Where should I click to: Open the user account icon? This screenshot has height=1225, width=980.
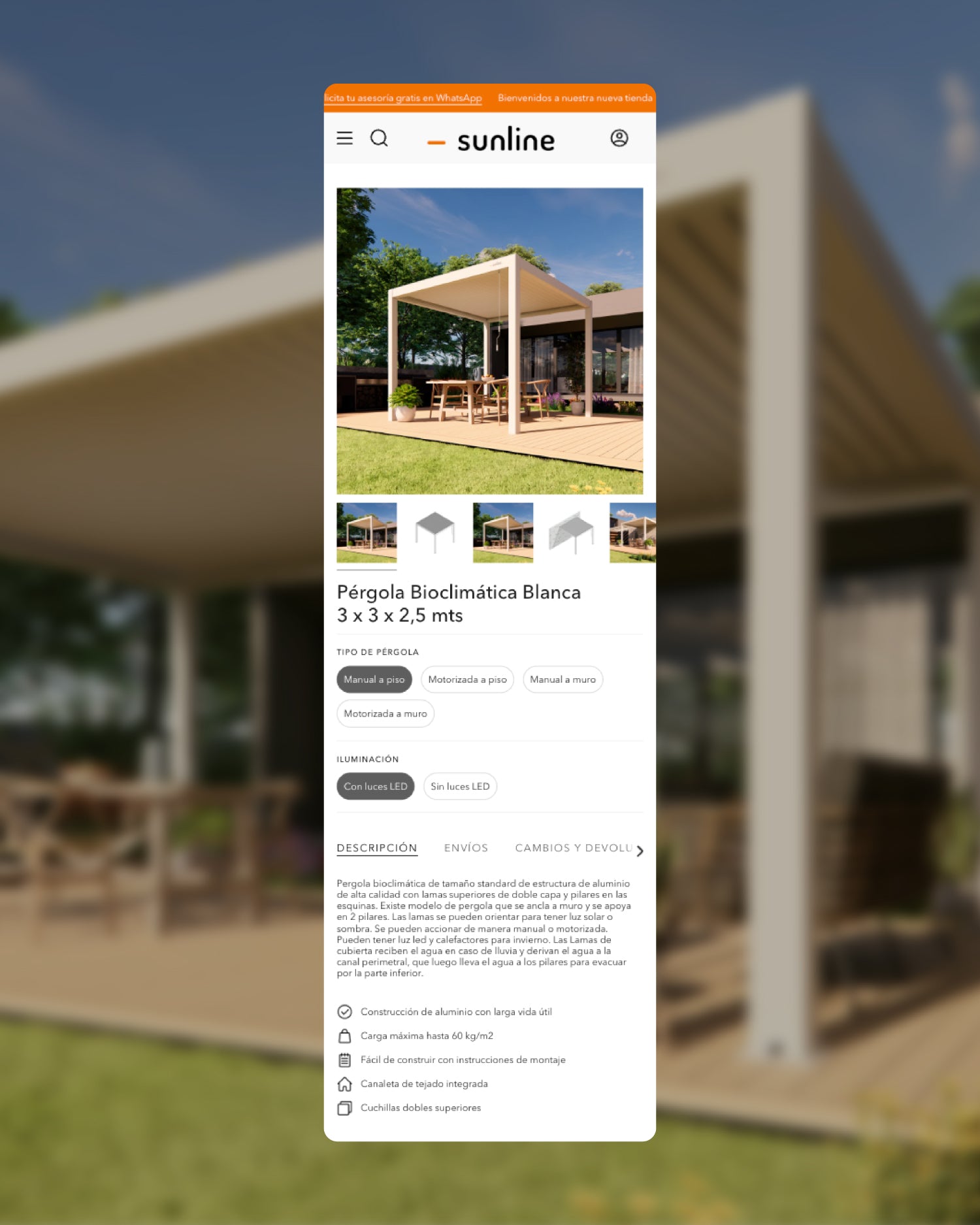point(619,138)
